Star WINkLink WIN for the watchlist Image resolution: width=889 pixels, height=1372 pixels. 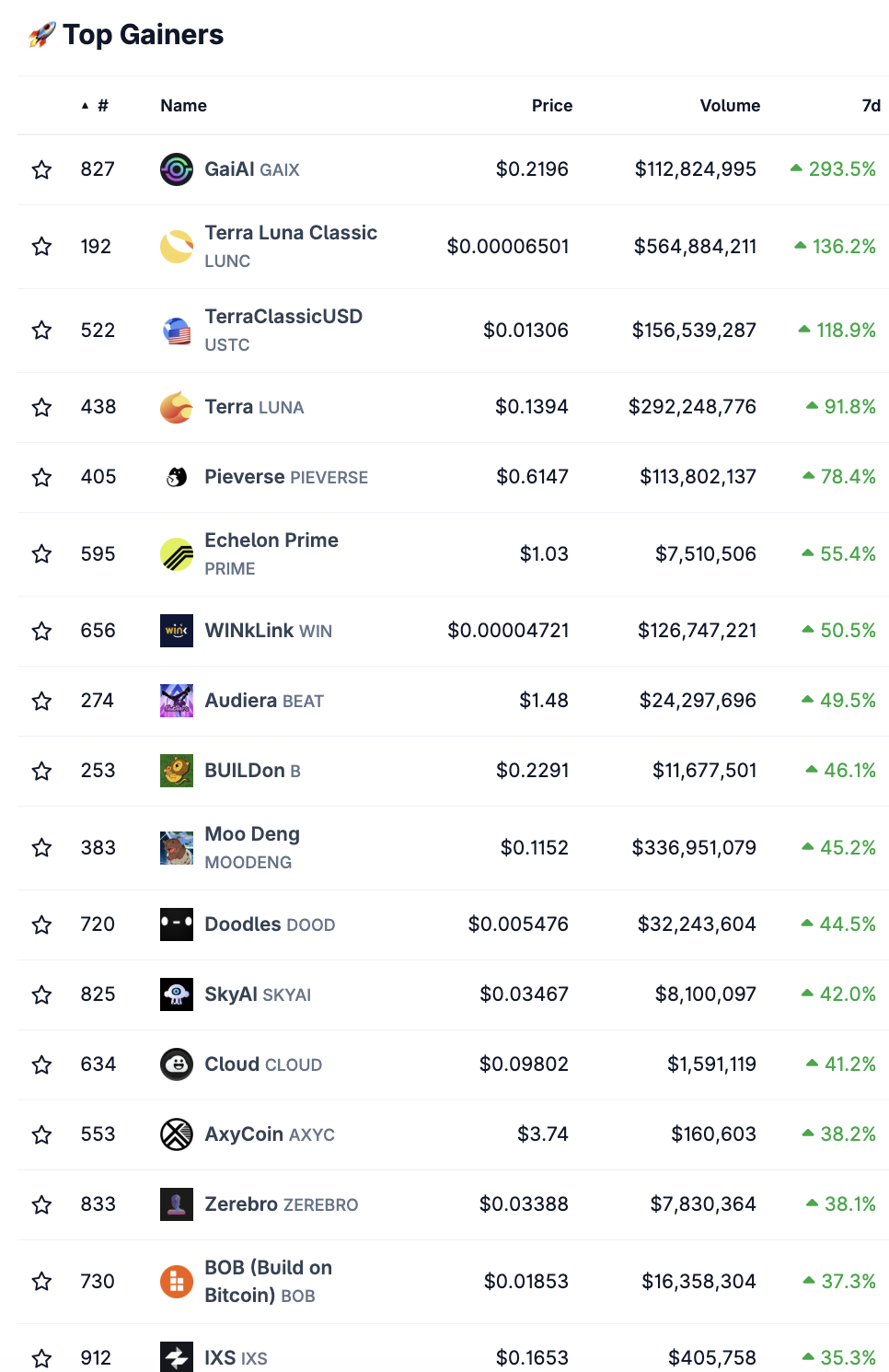click(41, 631)
